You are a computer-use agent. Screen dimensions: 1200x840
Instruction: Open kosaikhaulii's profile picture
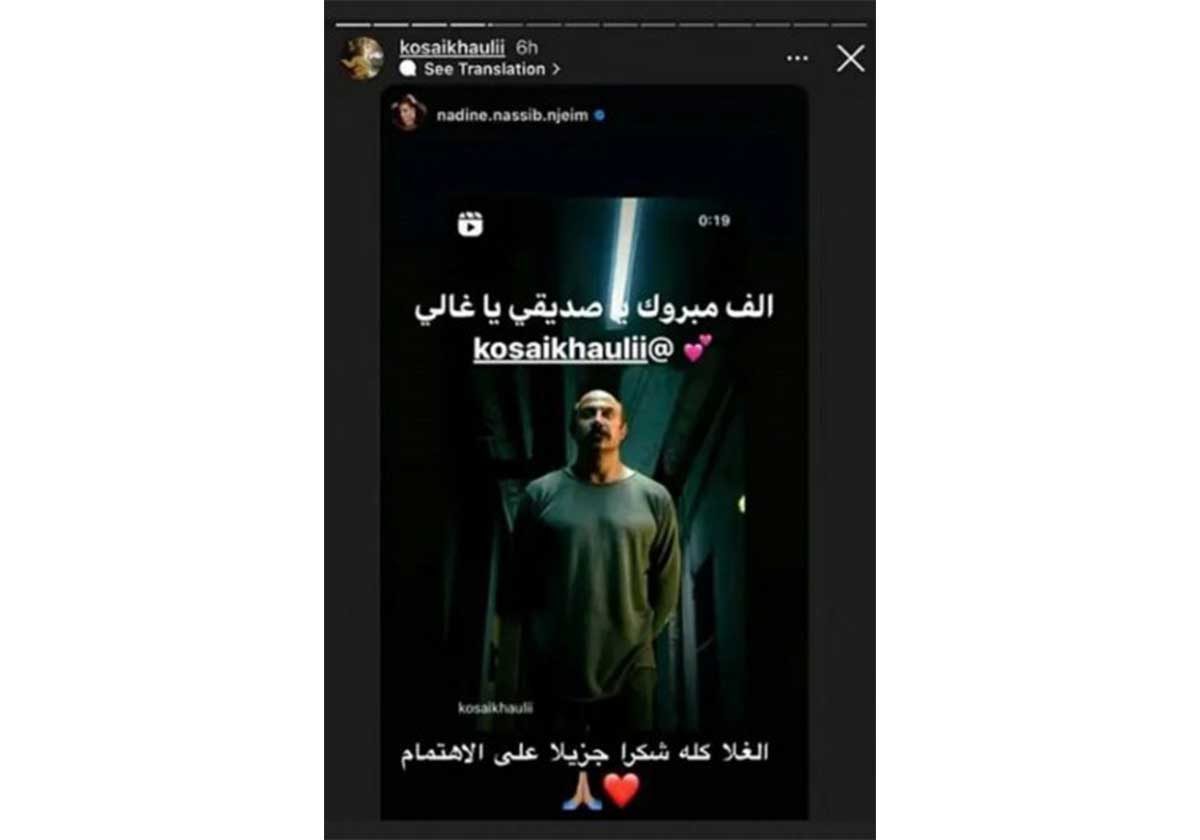362,58
